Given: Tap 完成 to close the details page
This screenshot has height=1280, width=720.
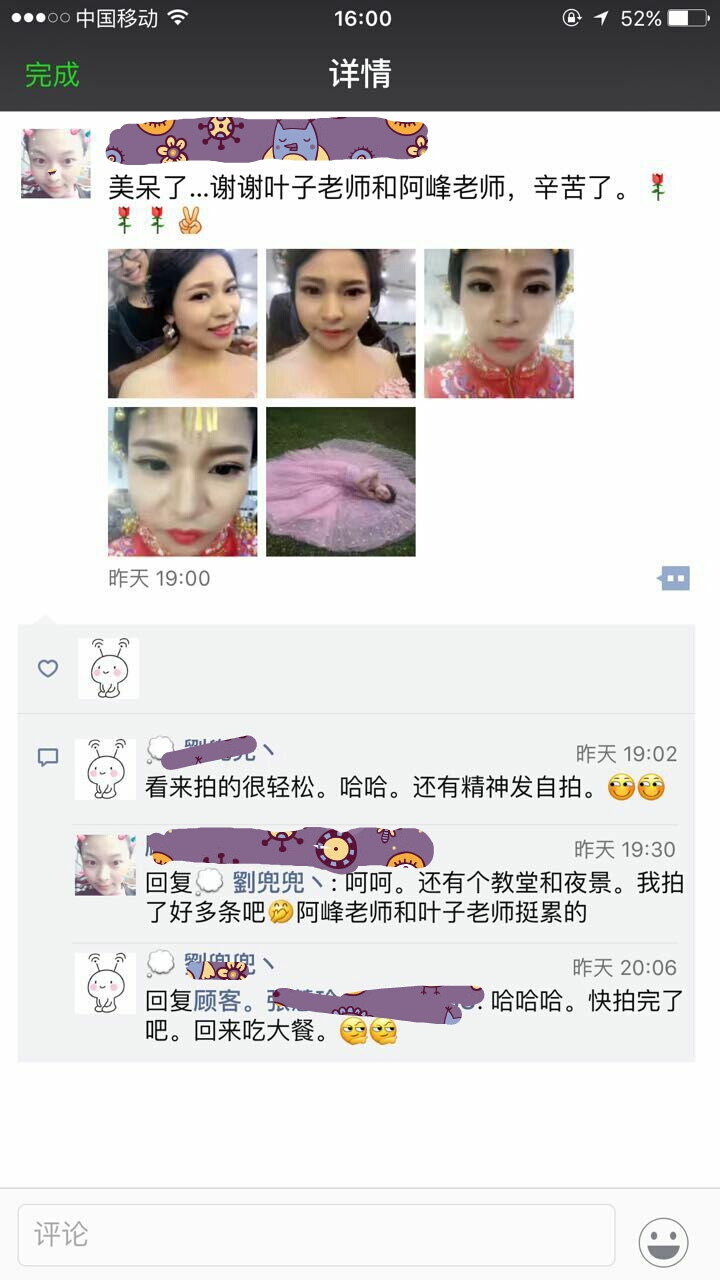Looking at the screenshot, I should [x=52, y=75].
